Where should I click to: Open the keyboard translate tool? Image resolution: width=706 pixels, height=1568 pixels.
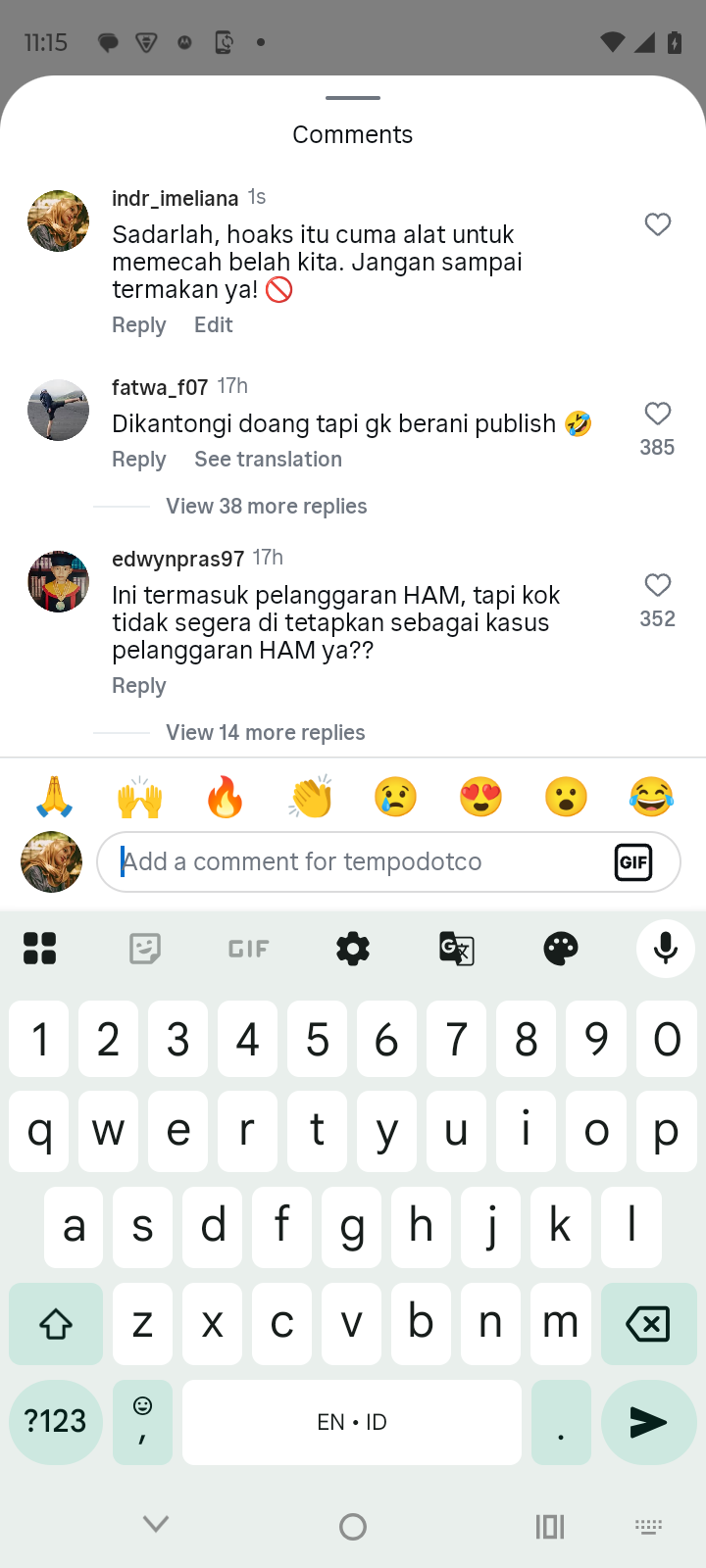tap(457, 949)
